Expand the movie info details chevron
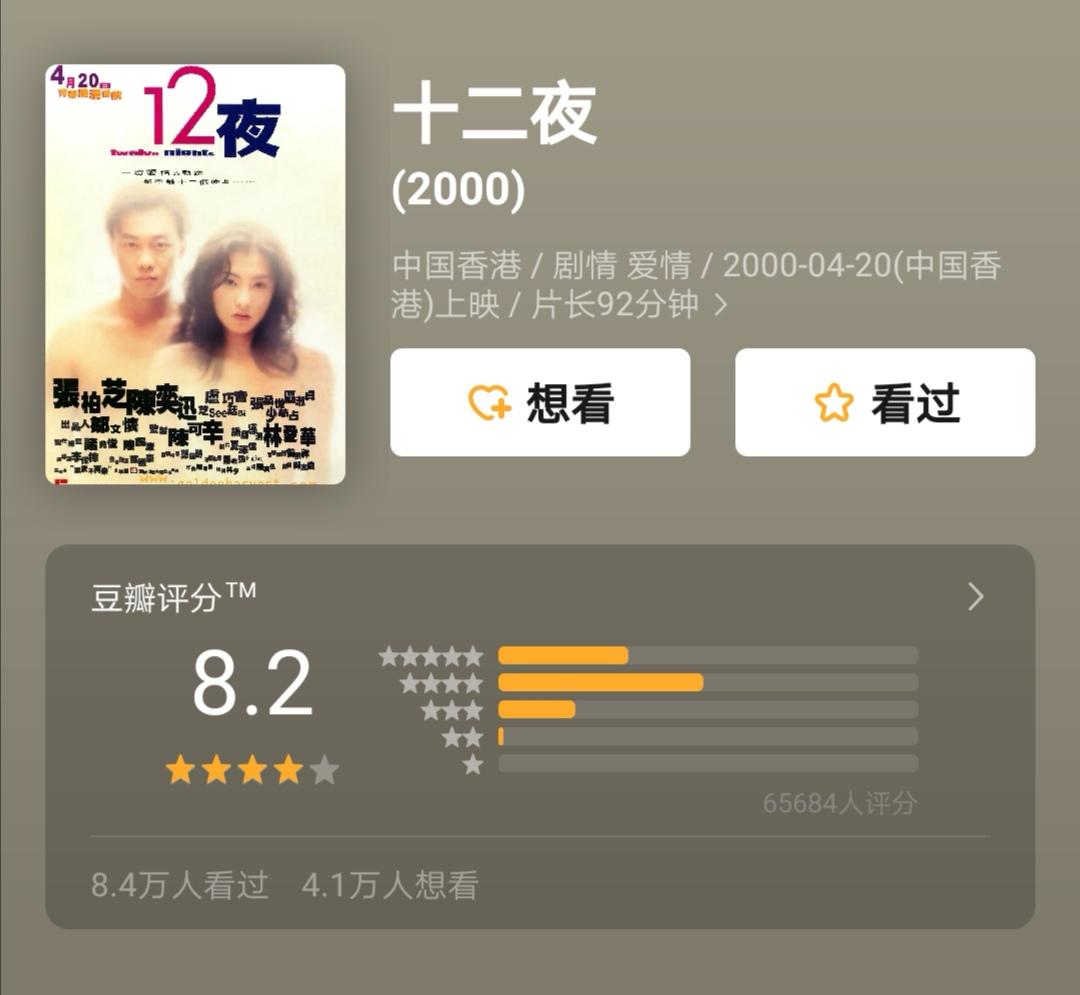1080x995 pixels. (x=720, y=305)
